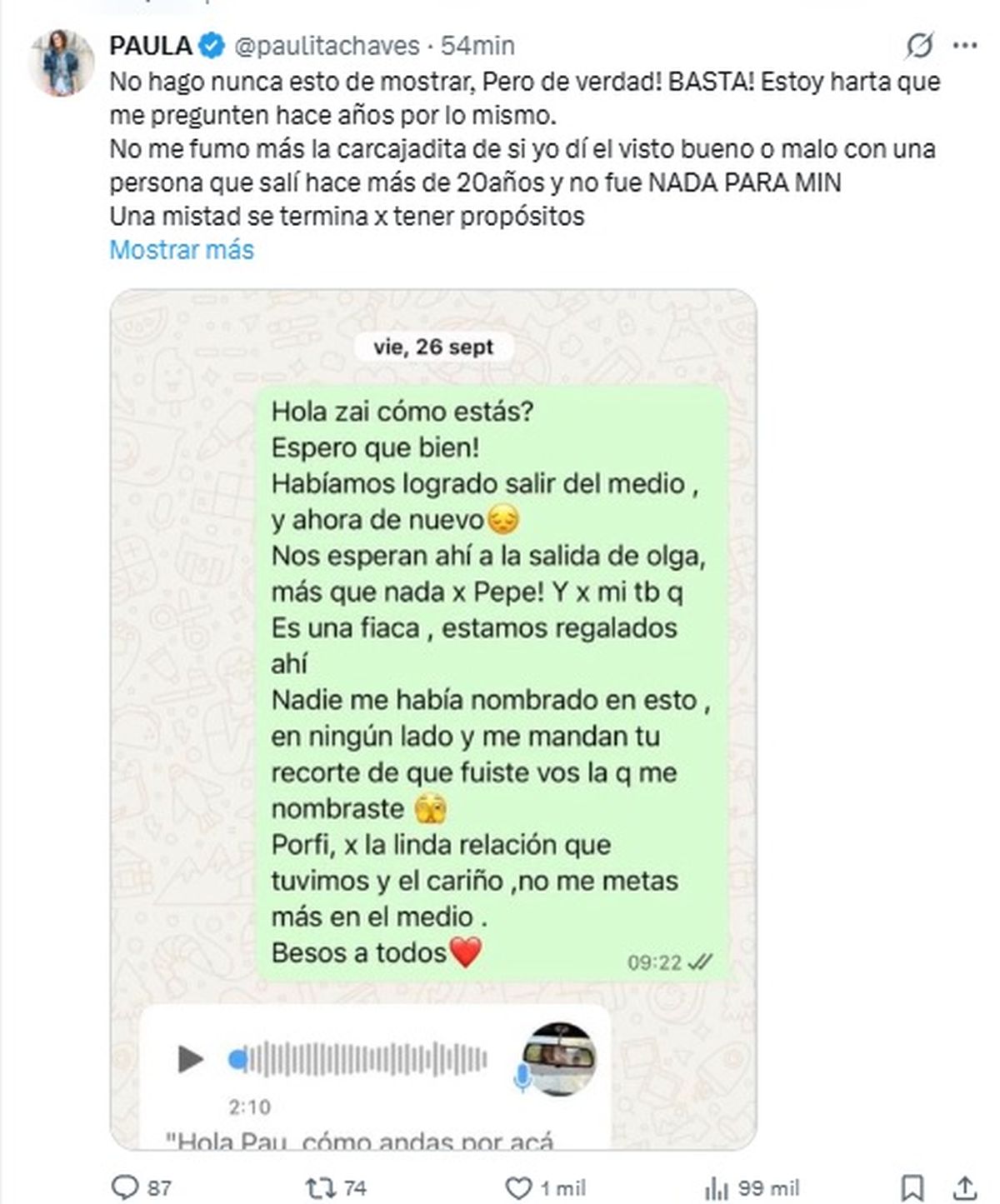Screen dimensions: 1000x1204
Task: Share this post
Action: coord(964,1187)
